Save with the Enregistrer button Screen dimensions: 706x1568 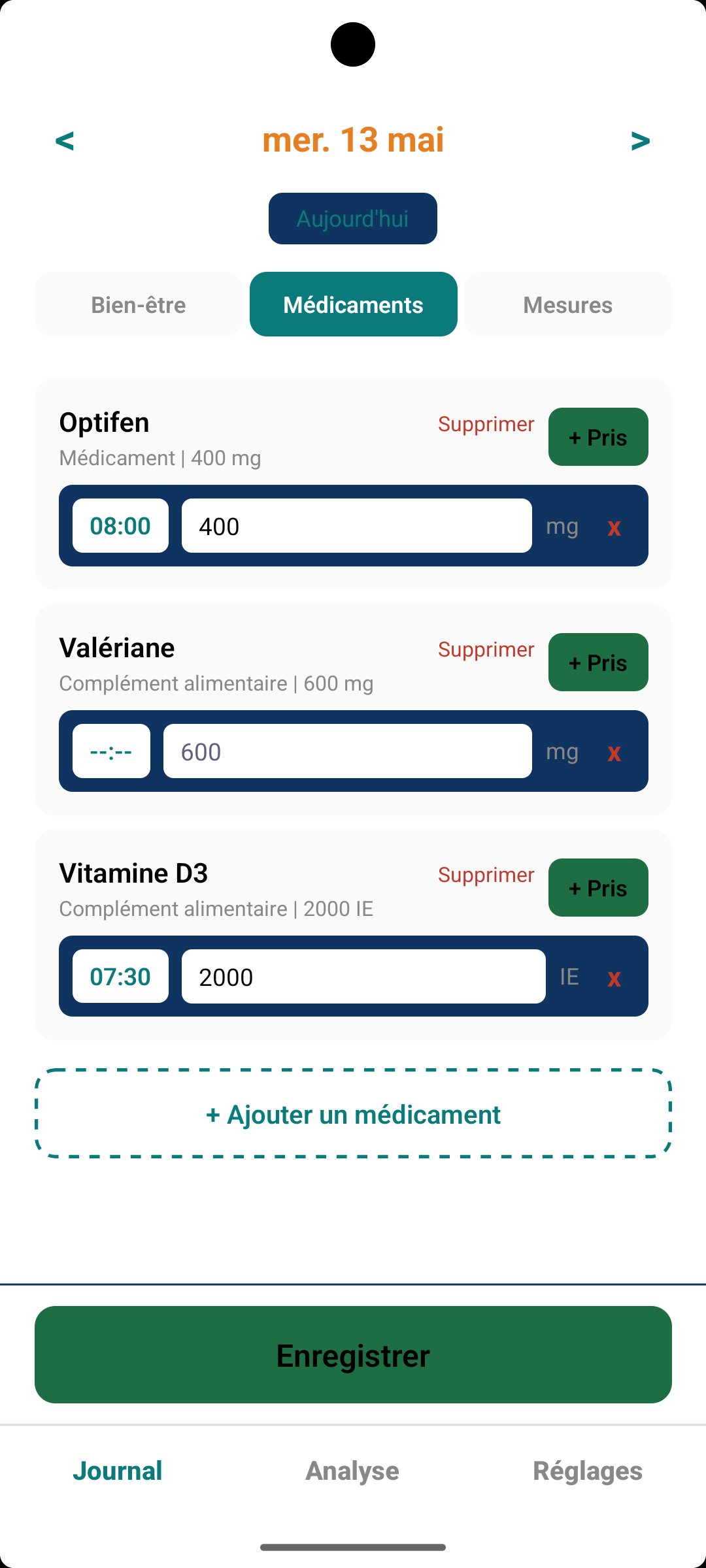353,1355
